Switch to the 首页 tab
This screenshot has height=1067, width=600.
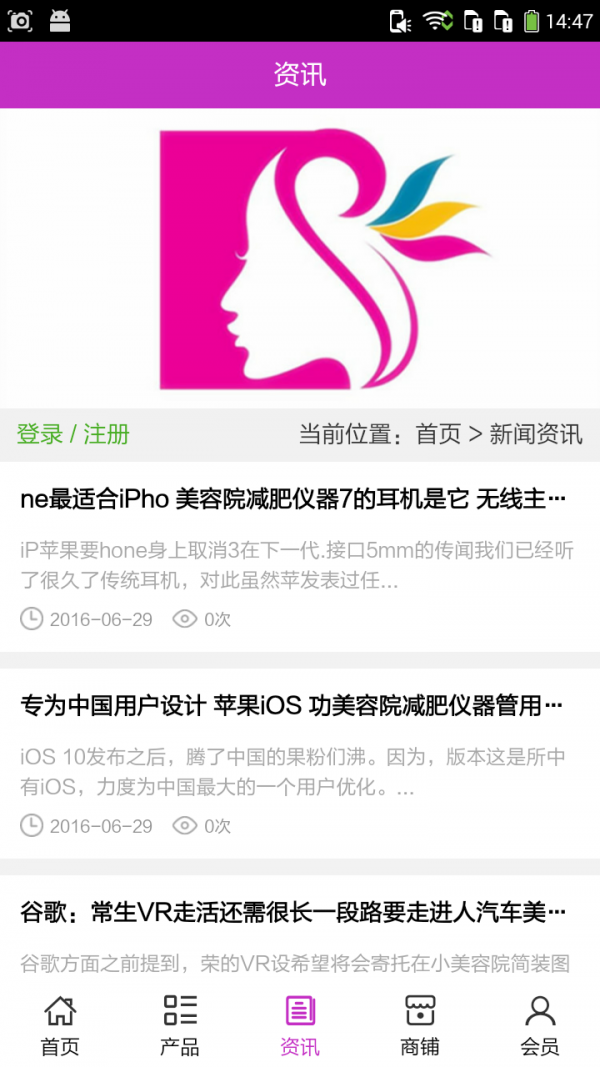tap(60, 1025)
